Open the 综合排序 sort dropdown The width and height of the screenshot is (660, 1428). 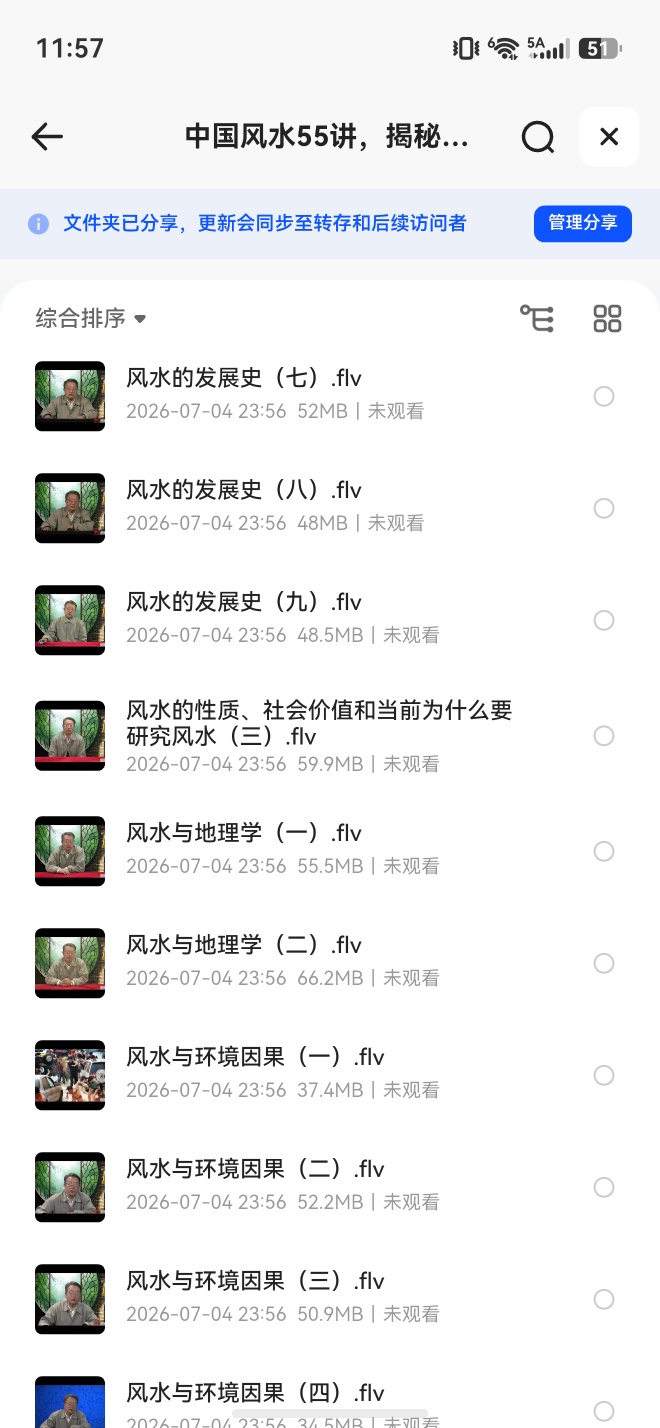coord(91,318)
